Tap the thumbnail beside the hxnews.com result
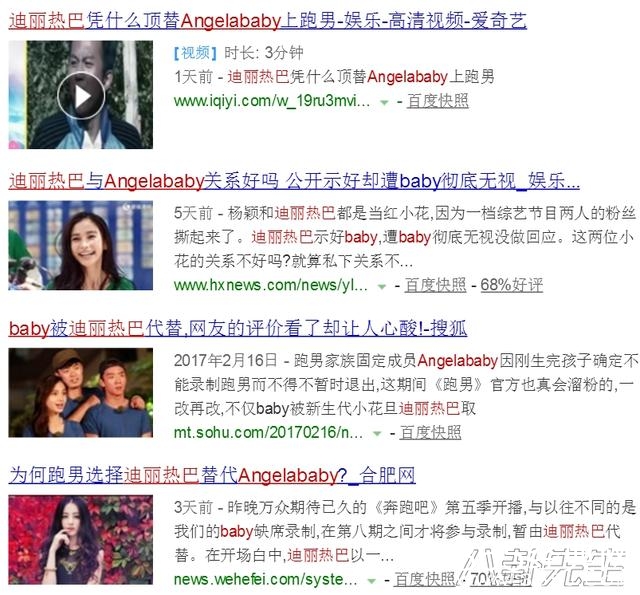This screenshot has height=595, width=640. pyautogui.click(x=81, y=245)
